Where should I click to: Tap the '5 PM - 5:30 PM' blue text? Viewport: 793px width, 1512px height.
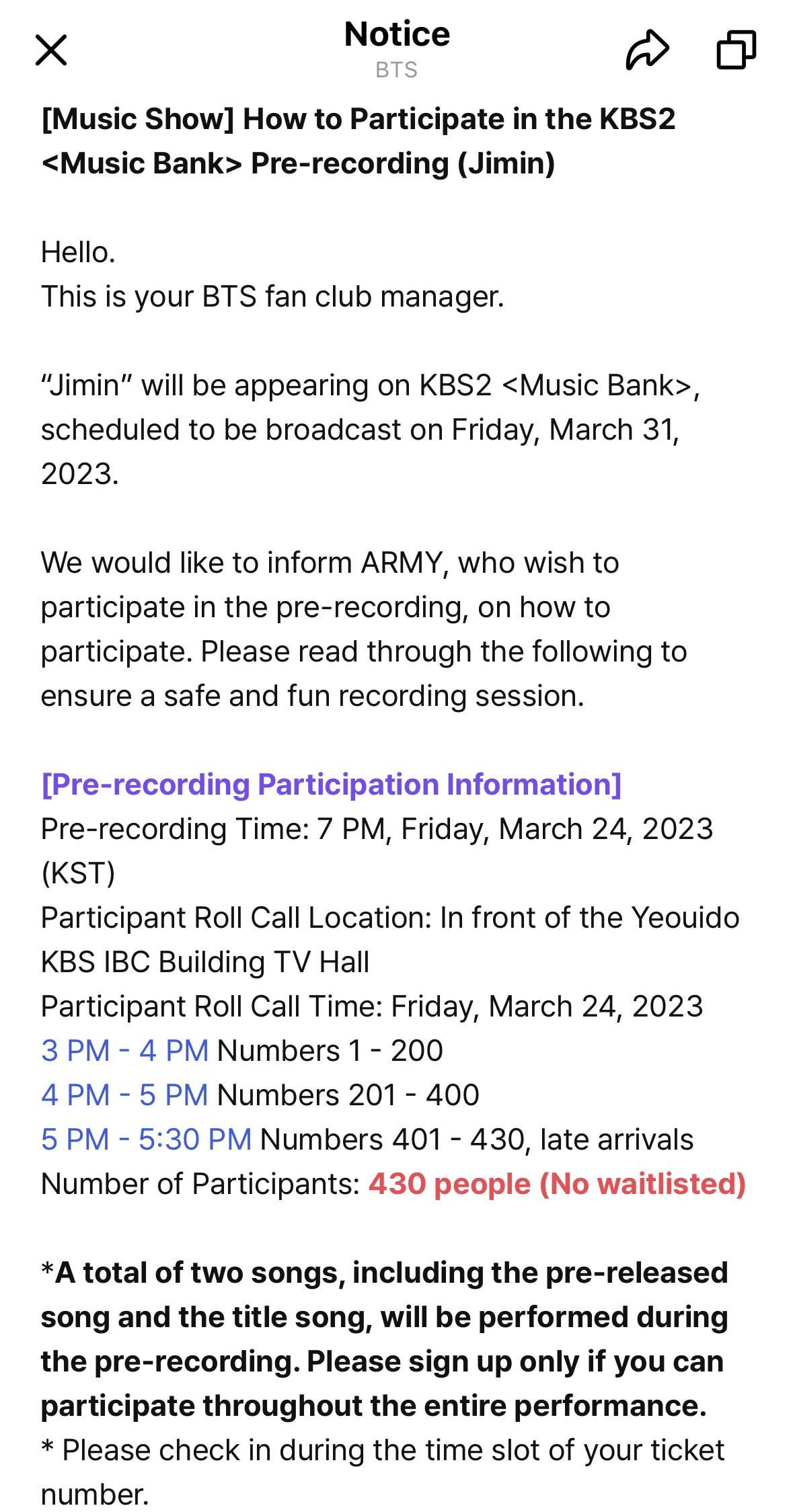click(x=145, y=1140)
